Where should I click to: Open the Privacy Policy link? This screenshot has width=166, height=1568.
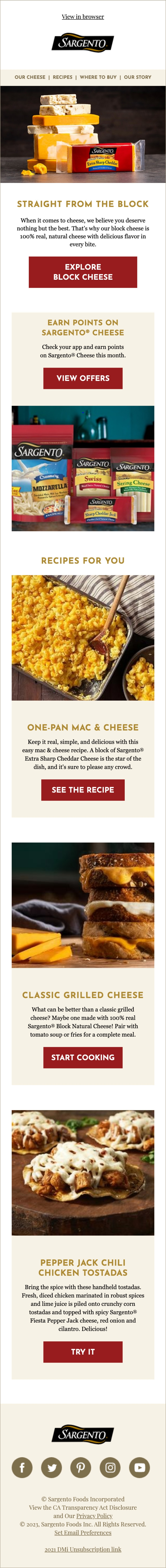(x=94, y=1516)
